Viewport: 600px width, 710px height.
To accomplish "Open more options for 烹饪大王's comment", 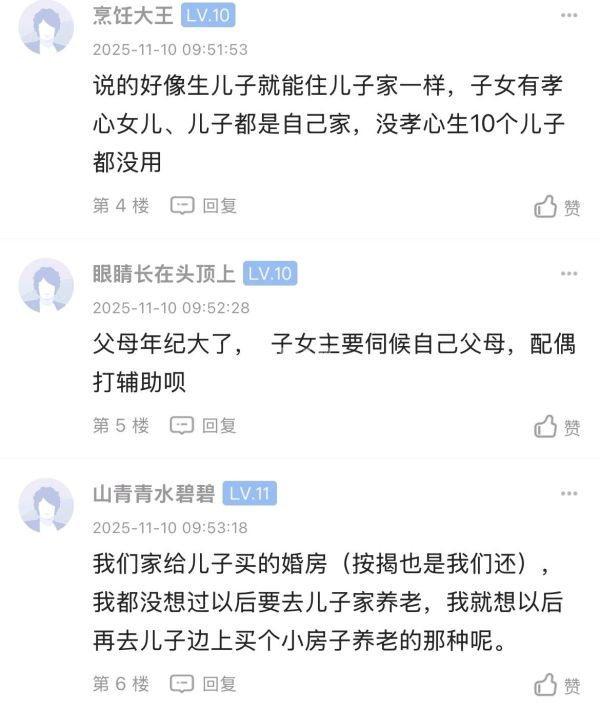I will [x=569, y=18].
